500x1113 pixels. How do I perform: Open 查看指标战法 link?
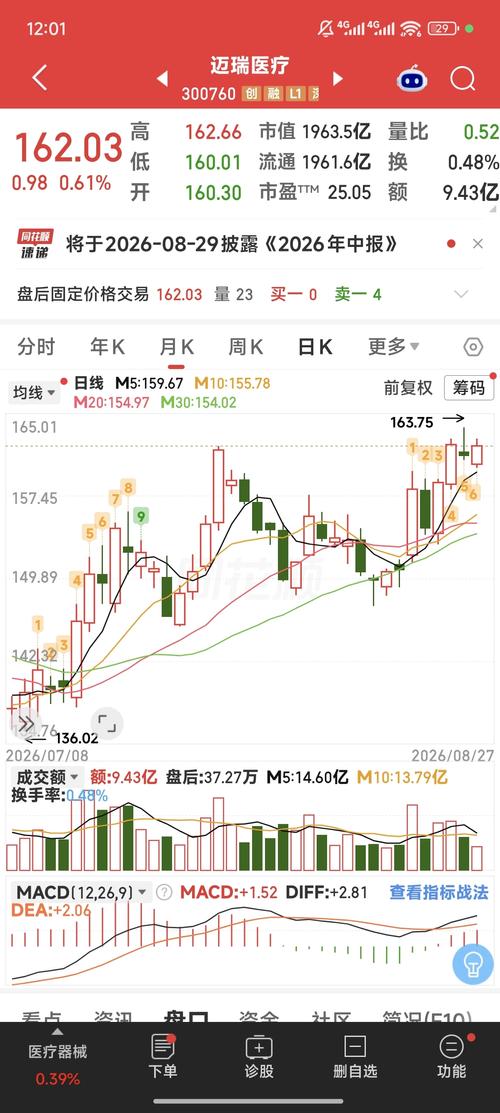coord(439,892)
